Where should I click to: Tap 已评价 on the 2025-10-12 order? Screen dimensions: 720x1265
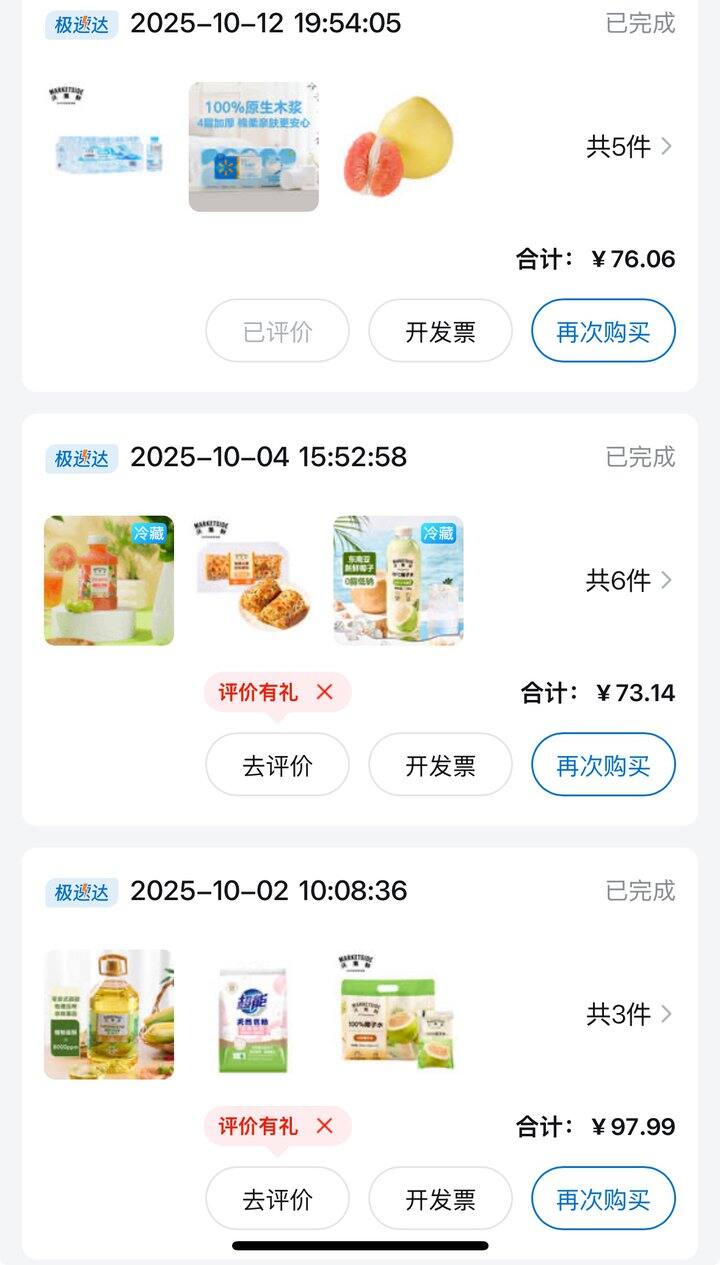pos(277,331)
